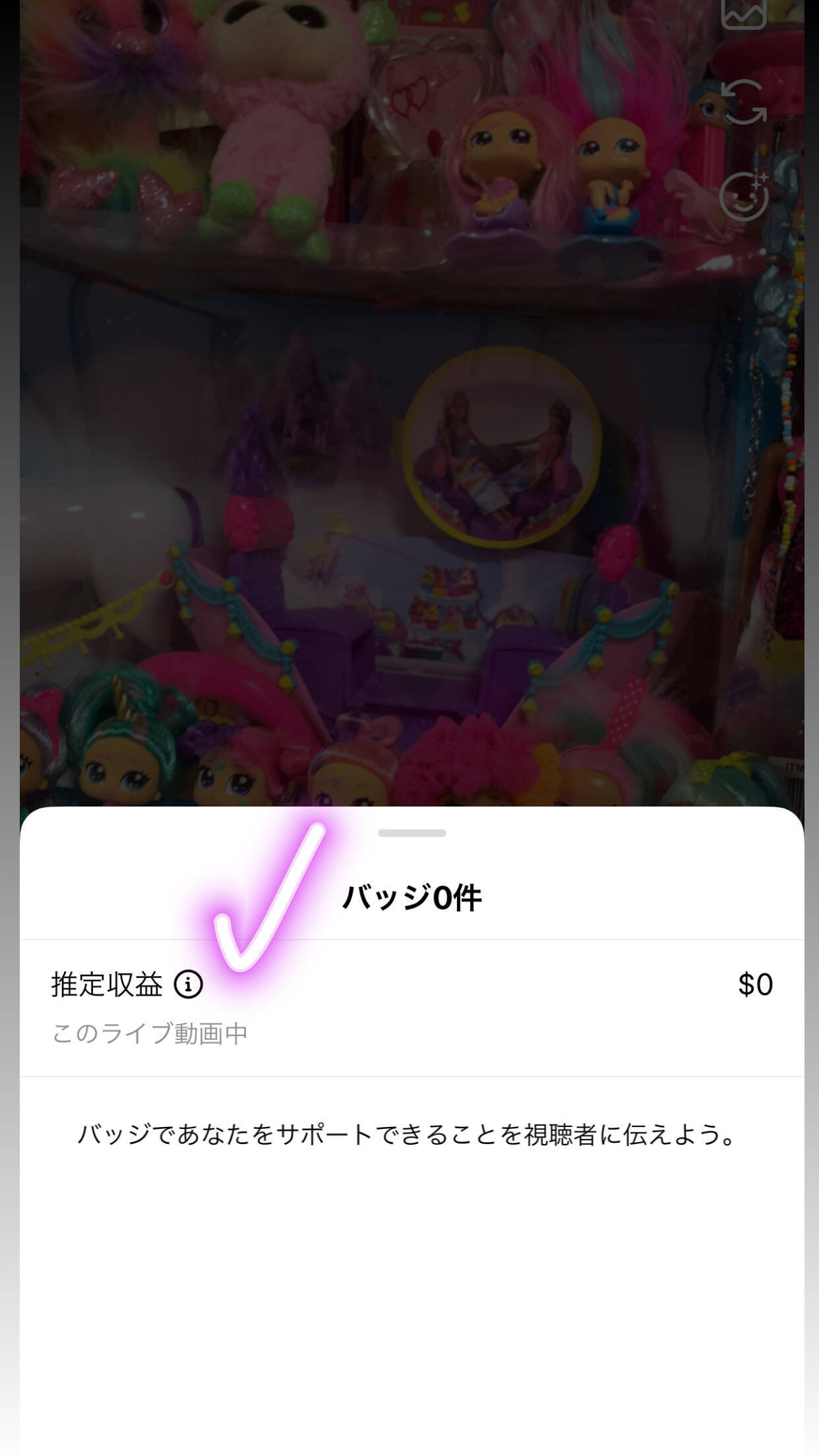Open the estimated earnings info icon
The image size is (819, 1456).
pyautogui.click(x=189, y=985)
